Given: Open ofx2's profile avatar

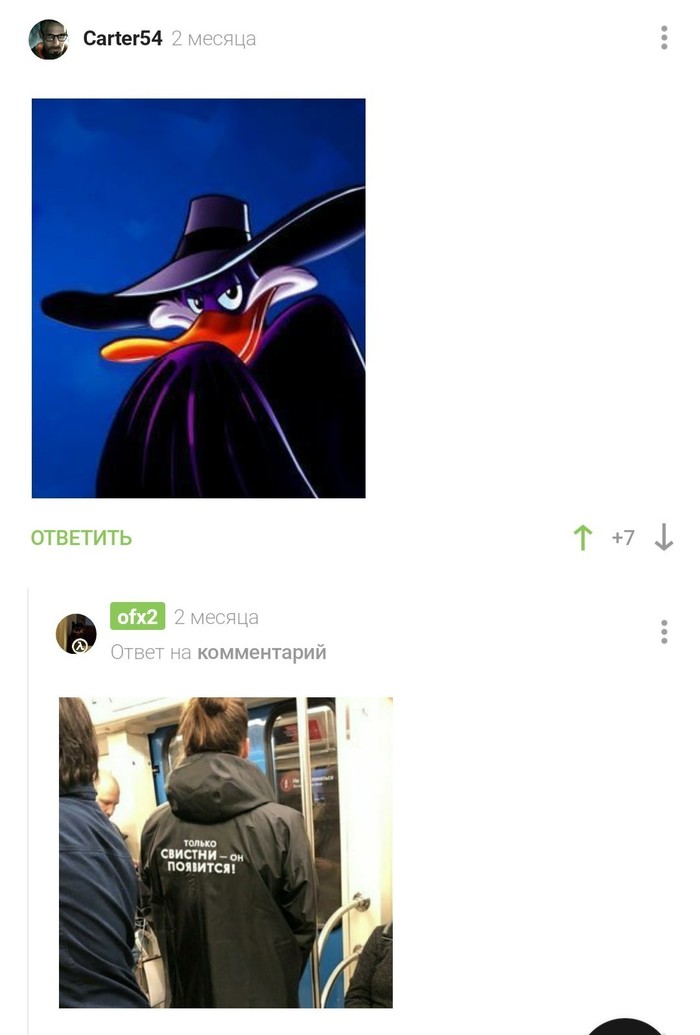Looking at the screenshot, I should coord(76,634).
